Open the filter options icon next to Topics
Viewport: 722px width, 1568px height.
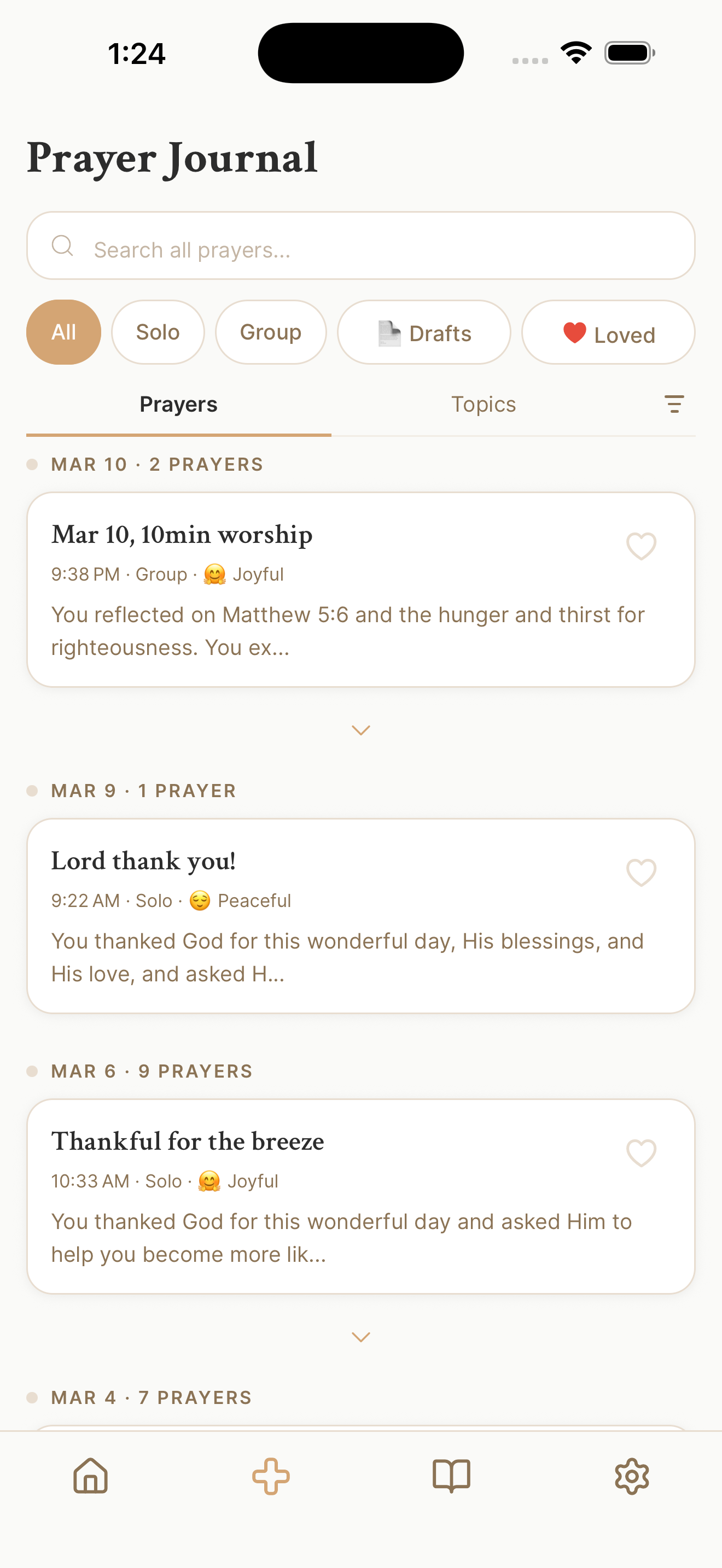click(674, 404)
